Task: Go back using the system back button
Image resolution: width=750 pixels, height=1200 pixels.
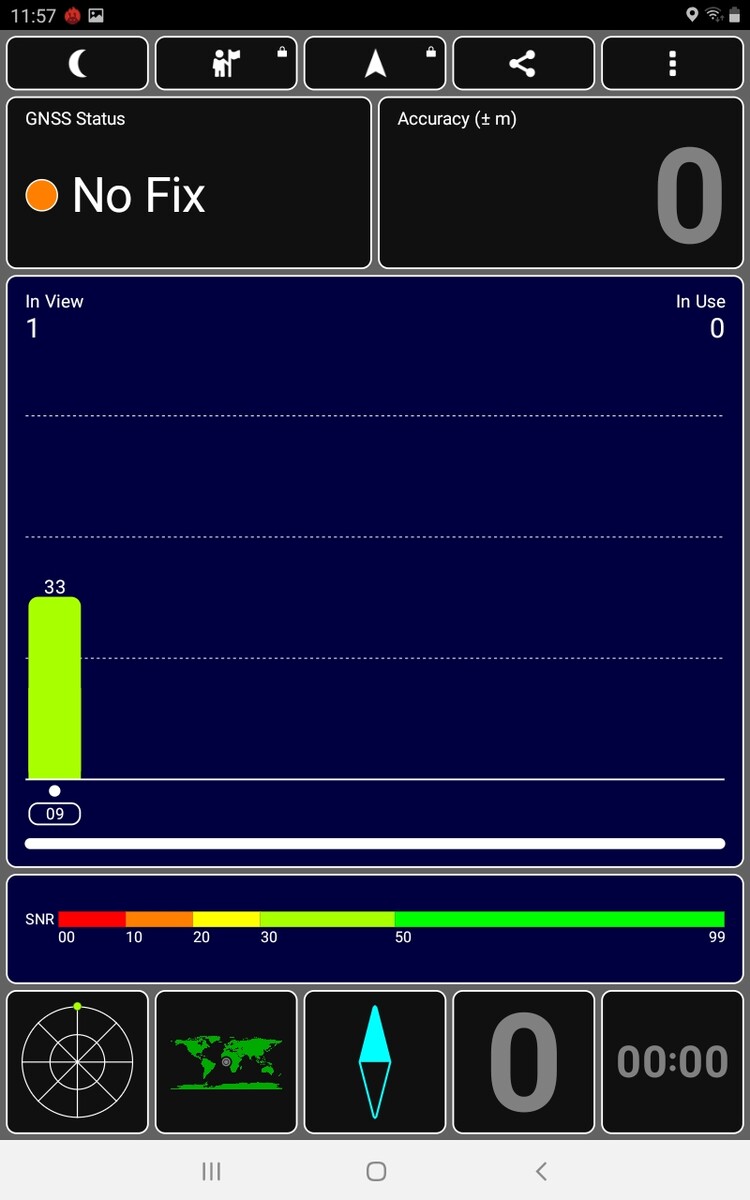Action: click(541, 1171)
